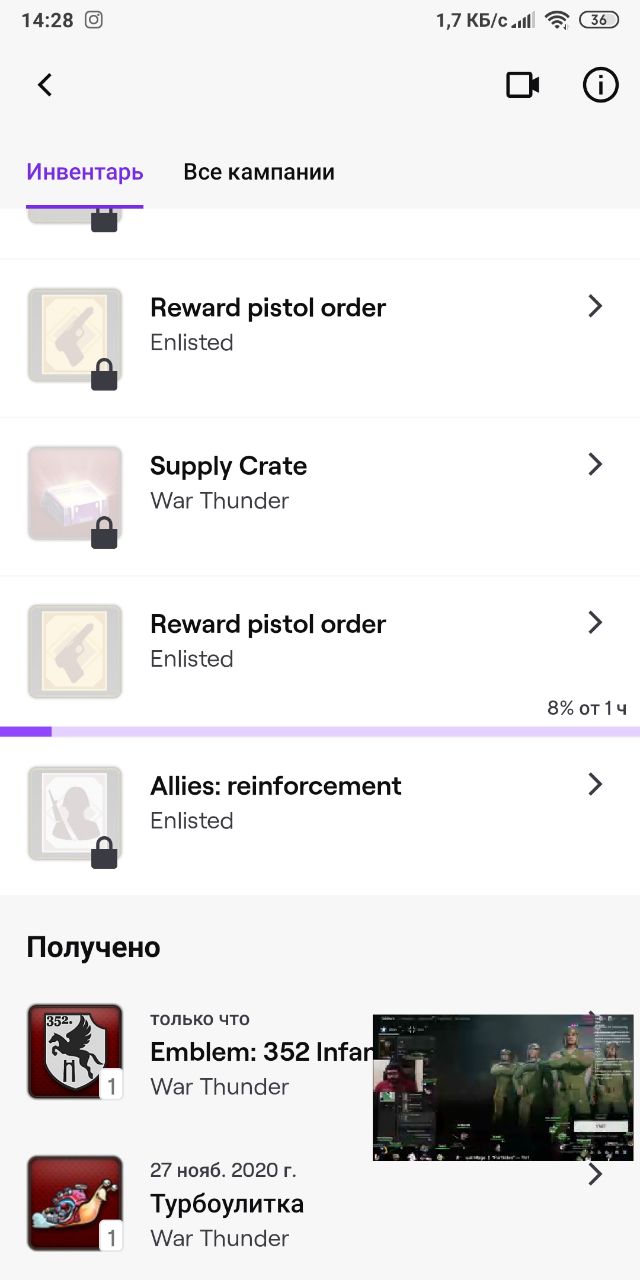The height and width of the screenshot is (1280, 640).
Task: Open the info icon
Action: 600,85
